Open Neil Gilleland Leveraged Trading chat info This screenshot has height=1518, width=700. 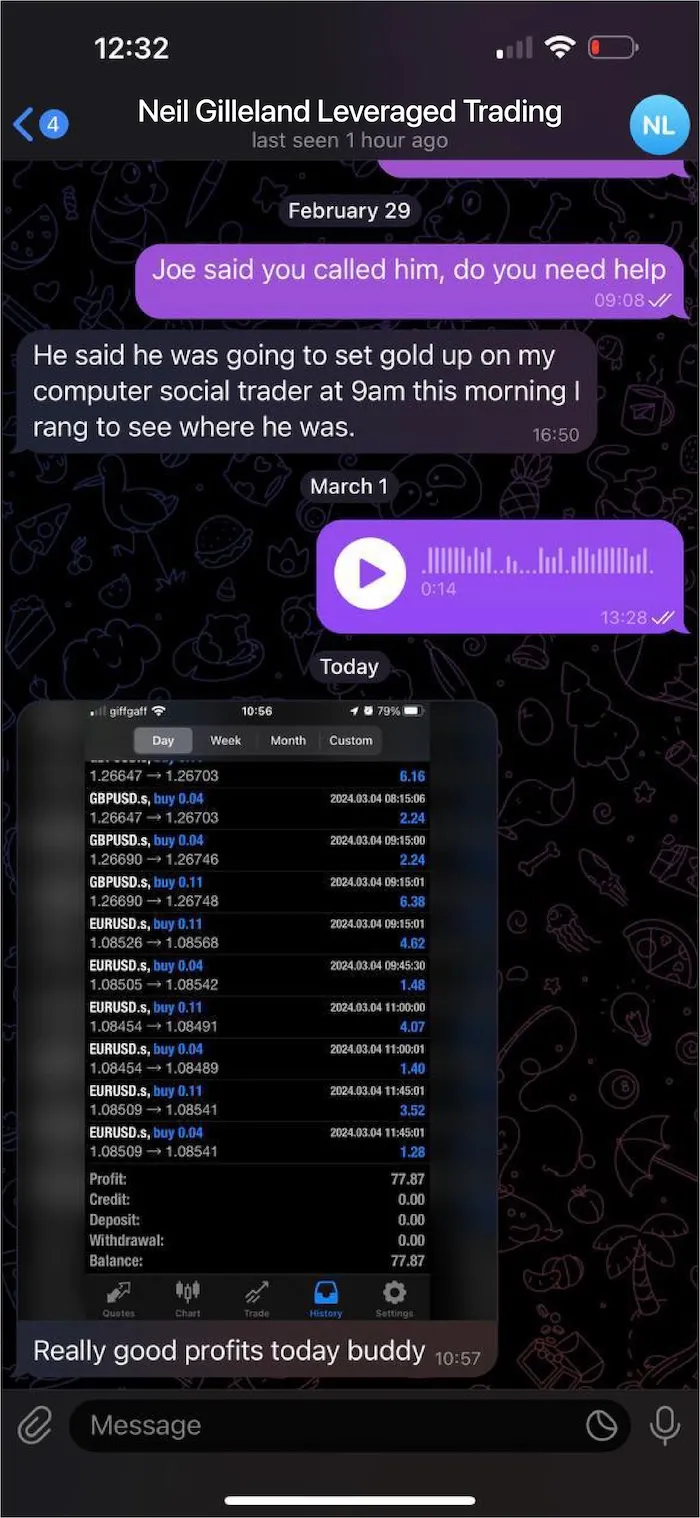(349, 124)
